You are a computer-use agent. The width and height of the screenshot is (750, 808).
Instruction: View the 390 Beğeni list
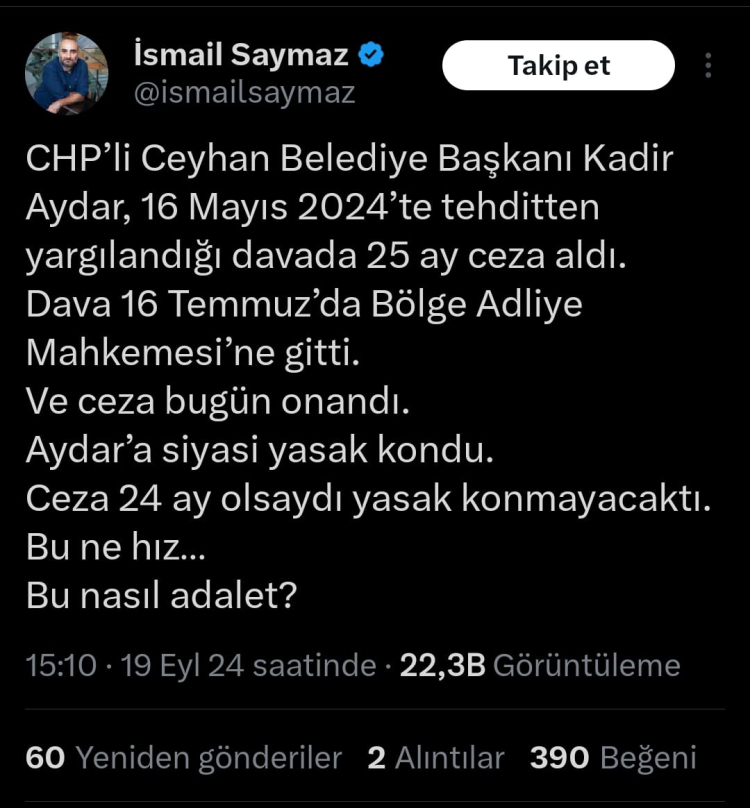pyautogui.click(x=613, y=758)
